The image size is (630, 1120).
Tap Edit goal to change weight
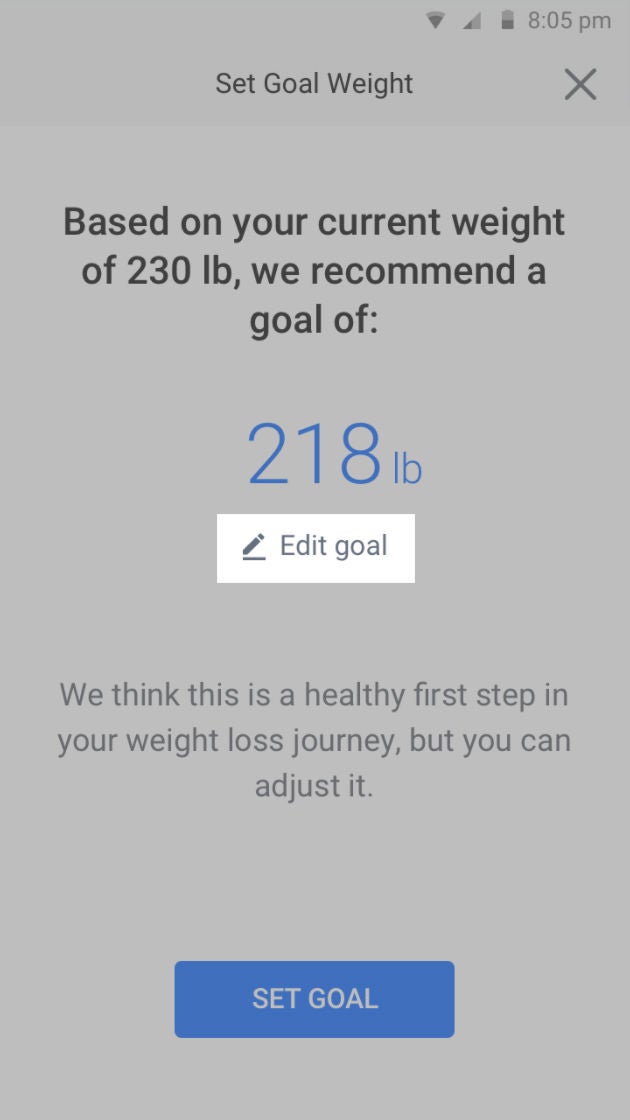[315, 547]
